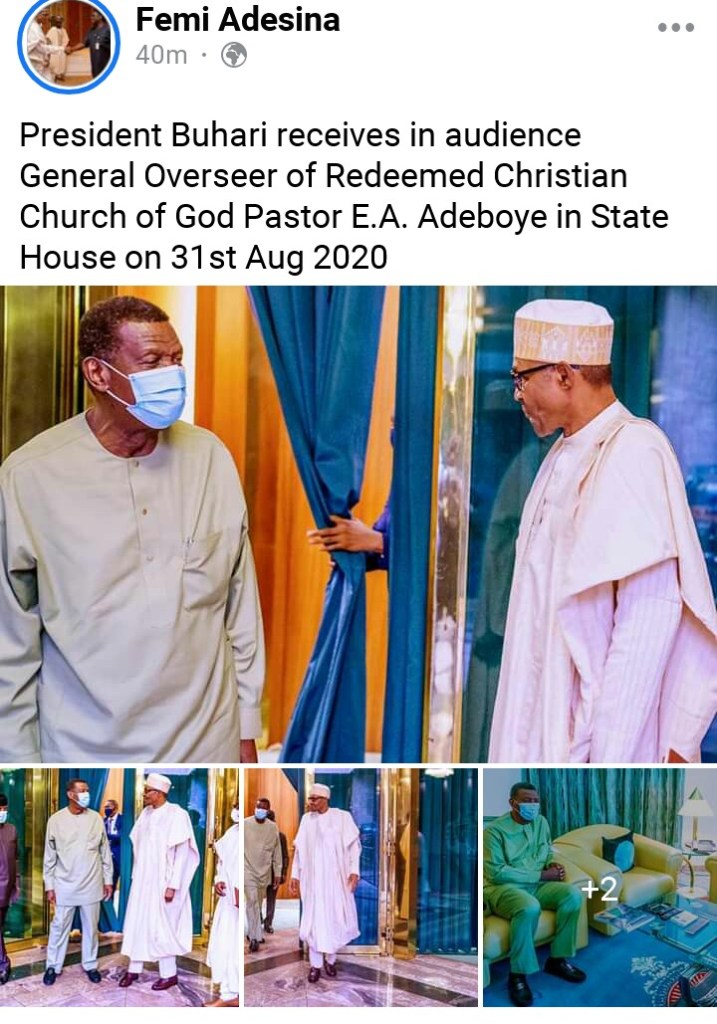Viewport: 717px width, 1024px height.
Task: Open the large photo of the masked man
Action: click(358, 524)
